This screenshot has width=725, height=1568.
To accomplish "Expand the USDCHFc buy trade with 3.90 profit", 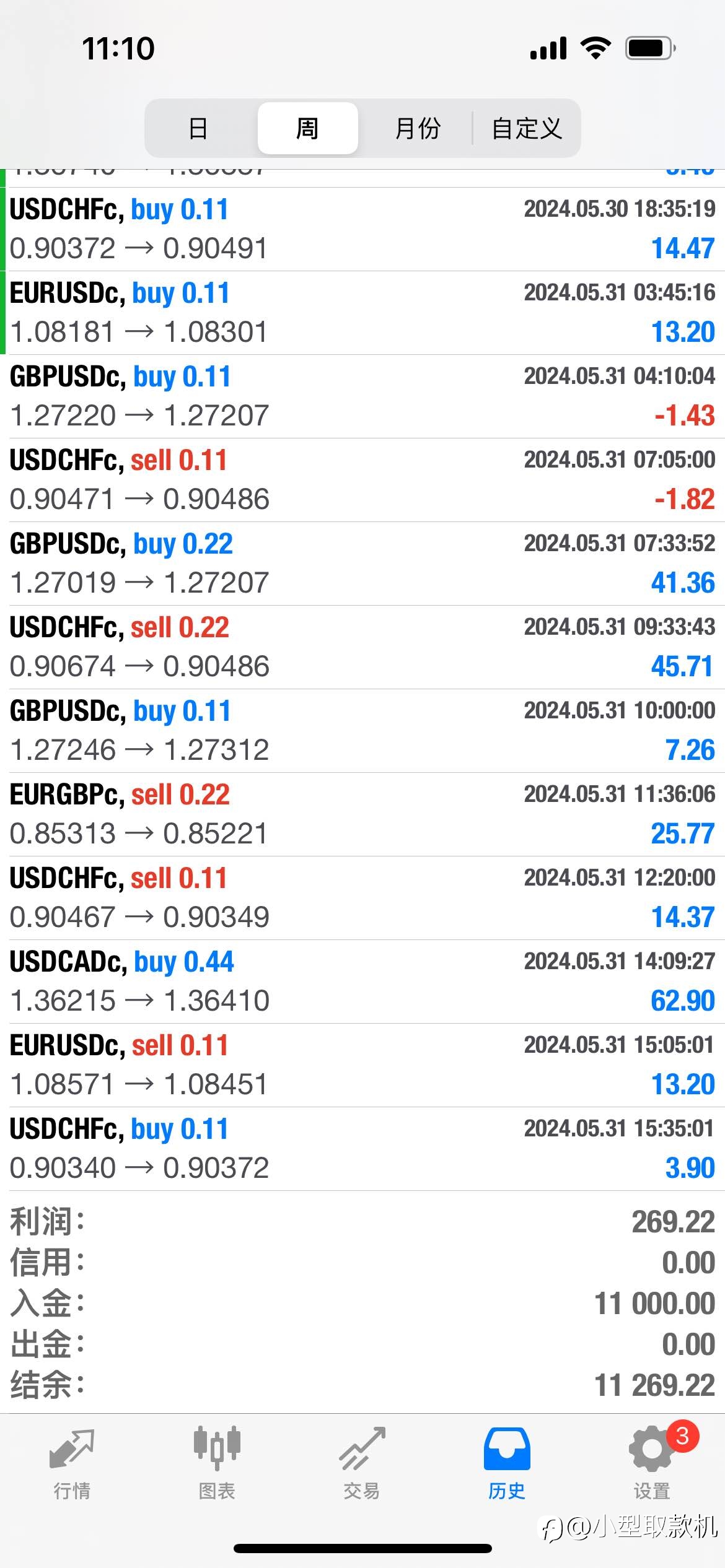I will pos(362,1149).
